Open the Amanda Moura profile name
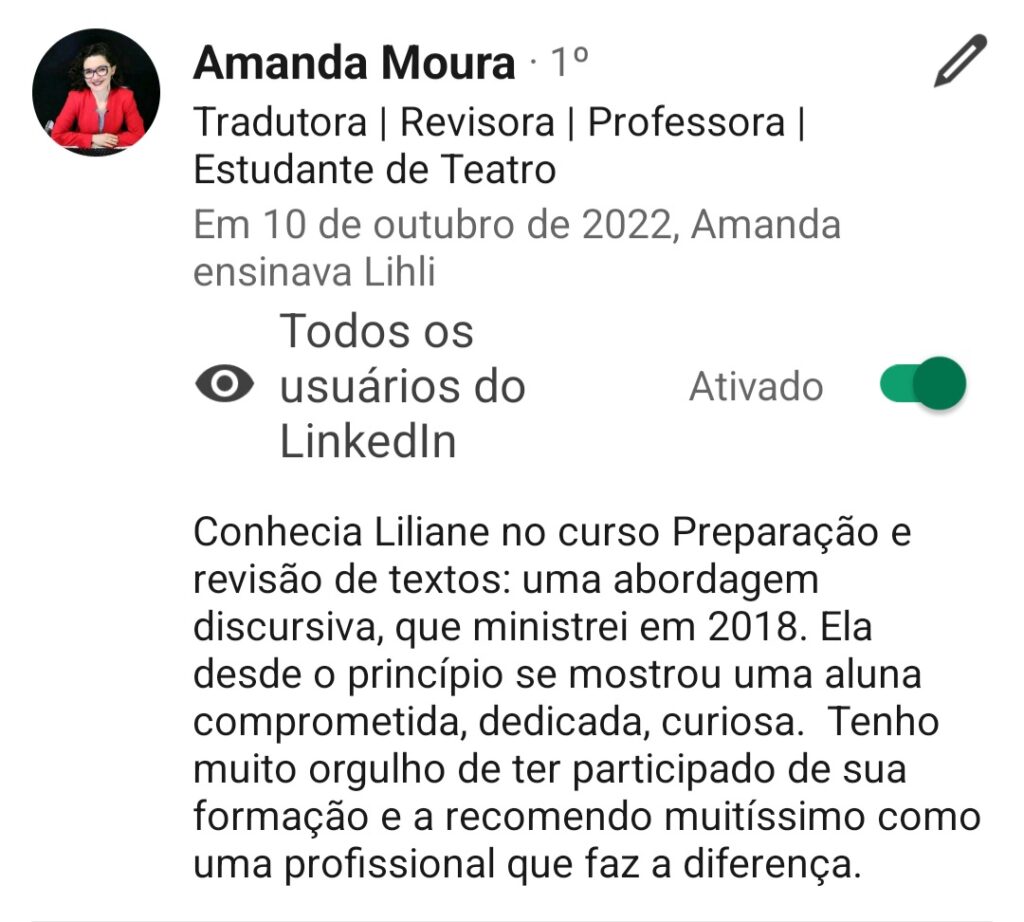The width and height of the screenshot is (1024, 922). tap(354, 64)
